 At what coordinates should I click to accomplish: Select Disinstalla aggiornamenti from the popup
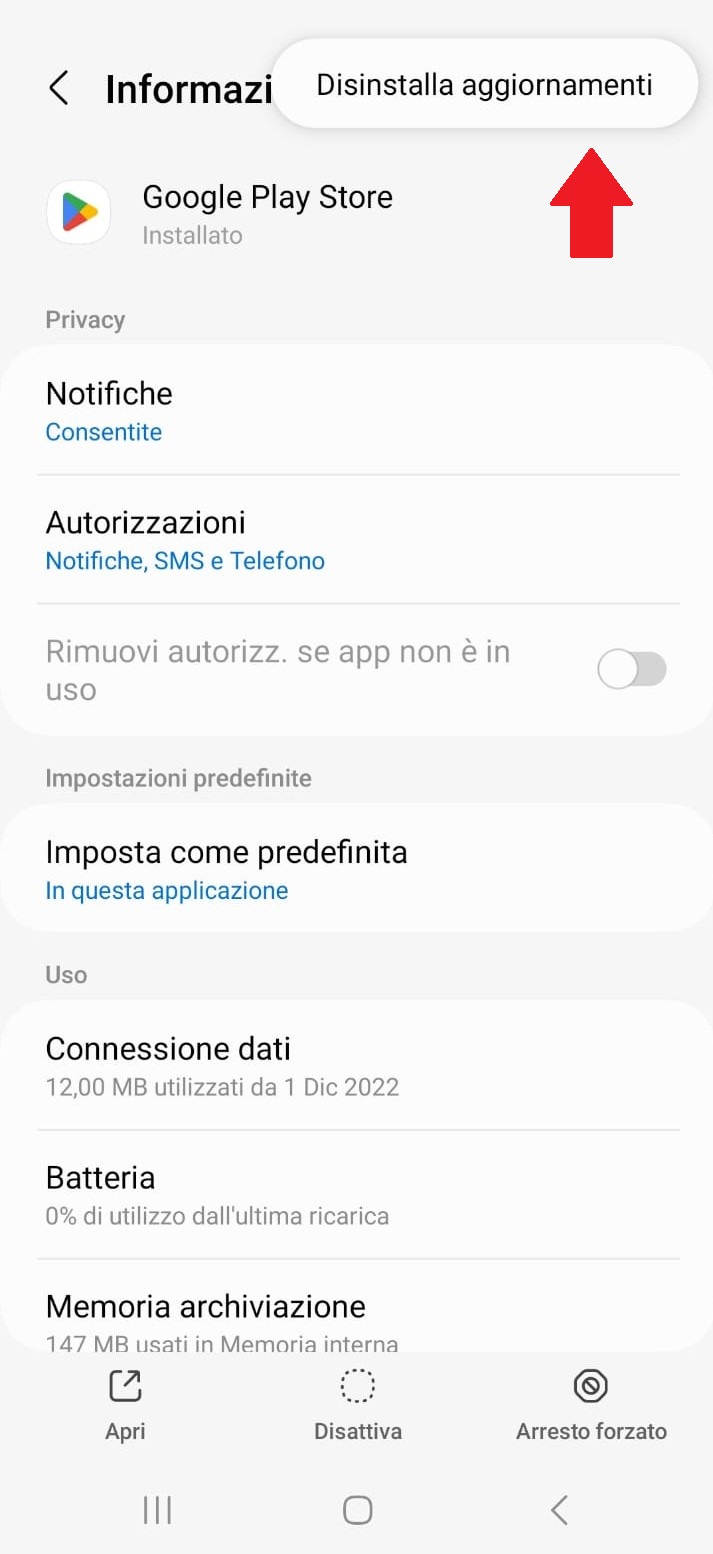tap(484, 85)
